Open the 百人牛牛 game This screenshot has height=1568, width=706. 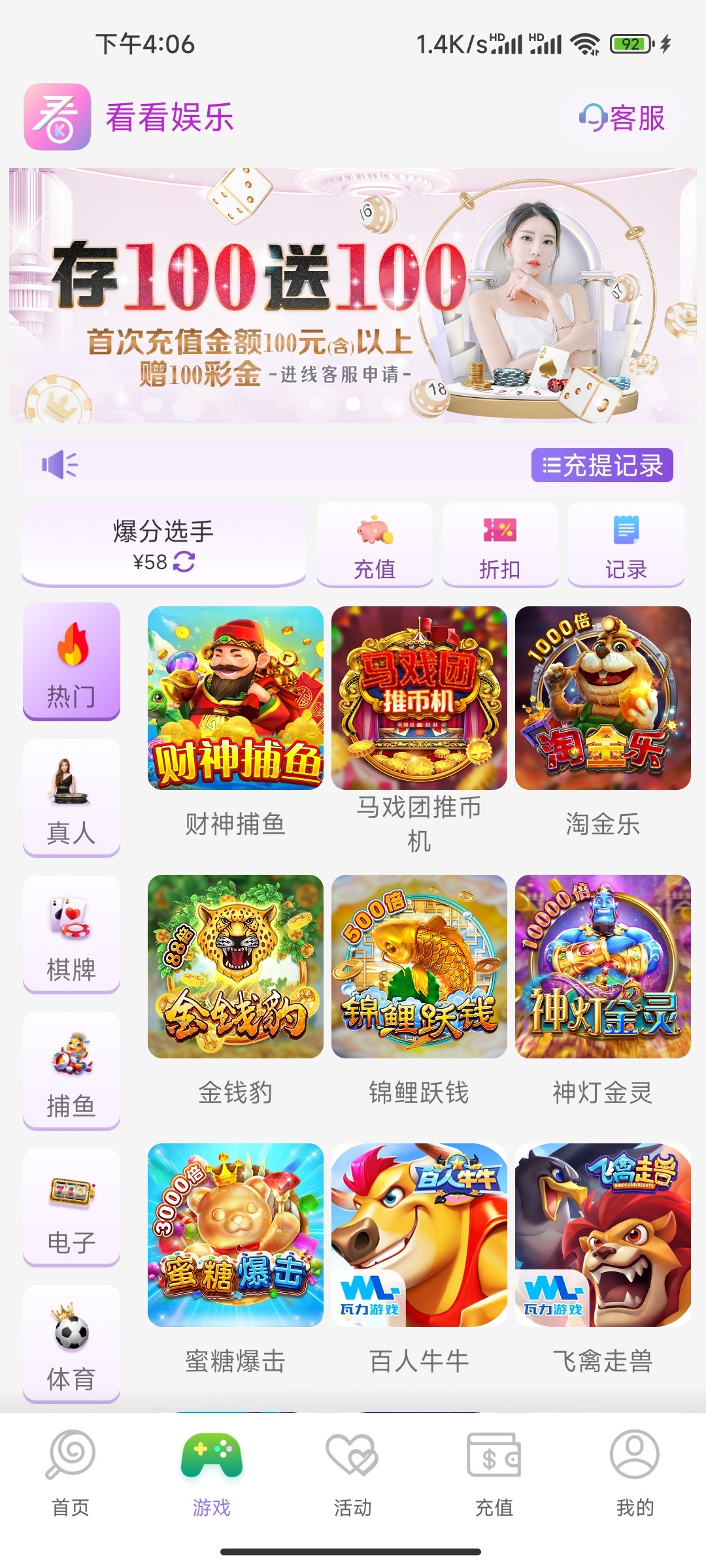click(419, 1235)
